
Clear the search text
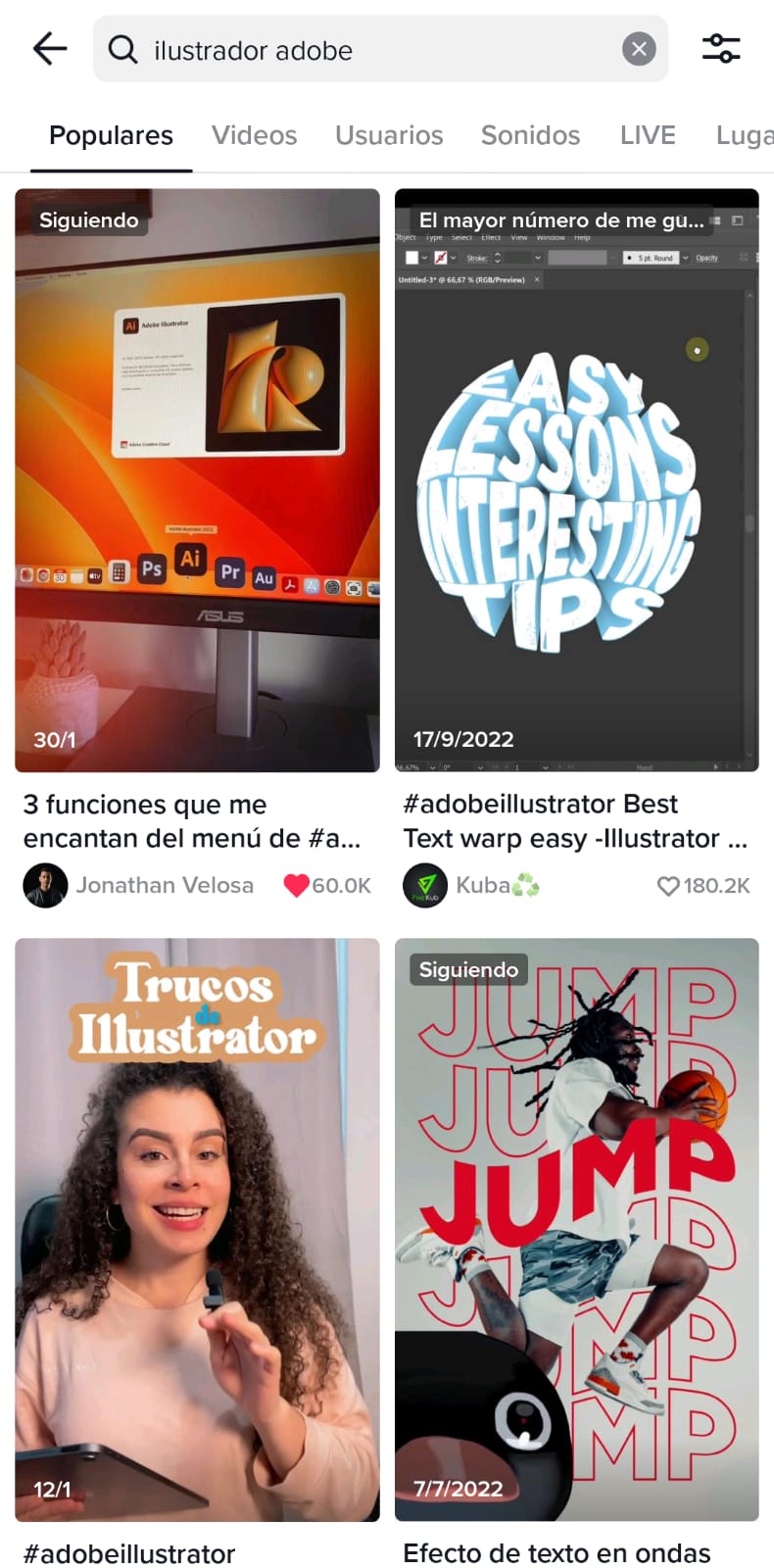[x=639, y=49]
